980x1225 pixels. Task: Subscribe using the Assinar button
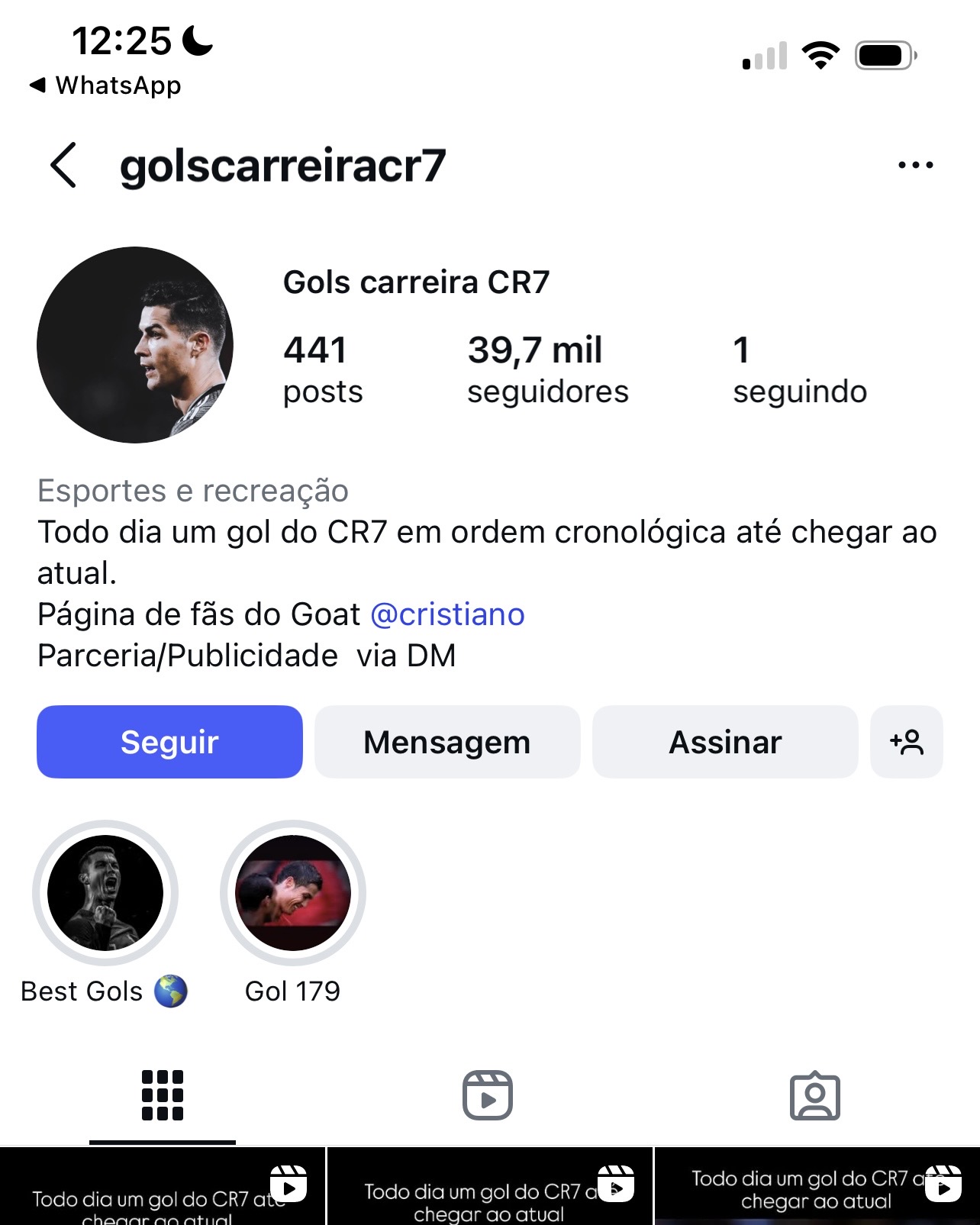point(725,742)
